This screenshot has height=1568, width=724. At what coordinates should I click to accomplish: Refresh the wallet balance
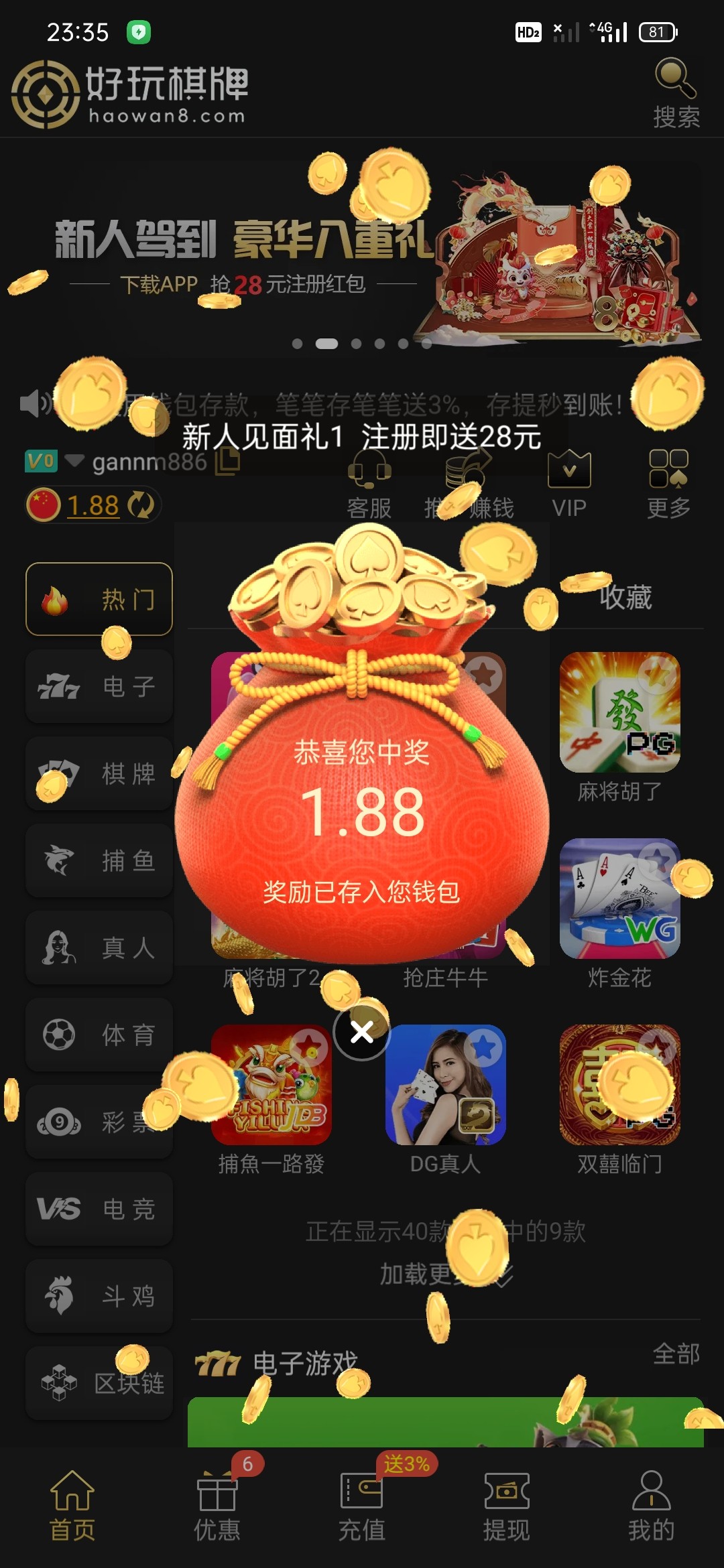click(x=141, y=505)
